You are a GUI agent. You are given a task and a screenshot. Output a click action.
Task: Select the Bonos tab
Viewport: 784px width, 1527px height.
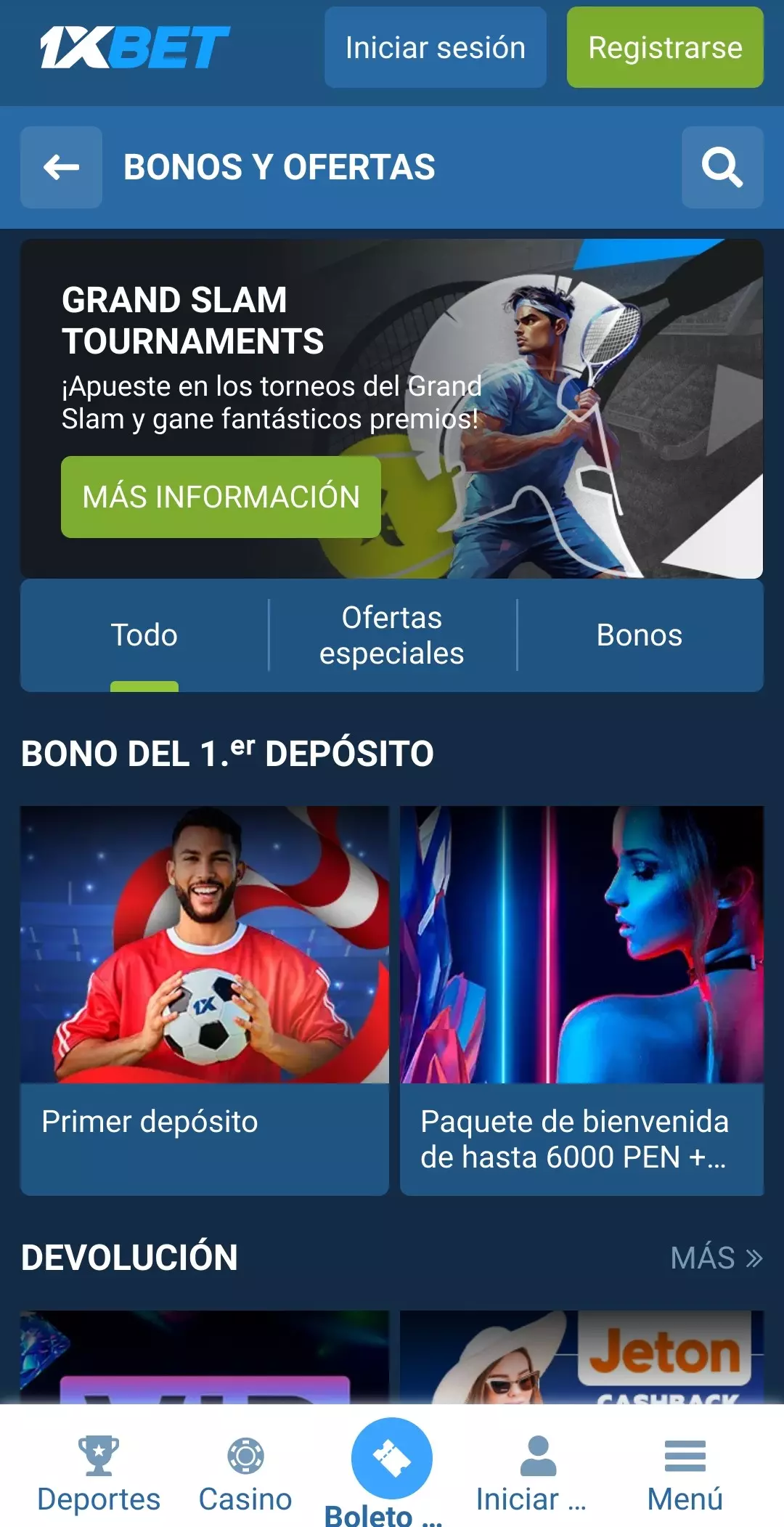click(640, 635)
